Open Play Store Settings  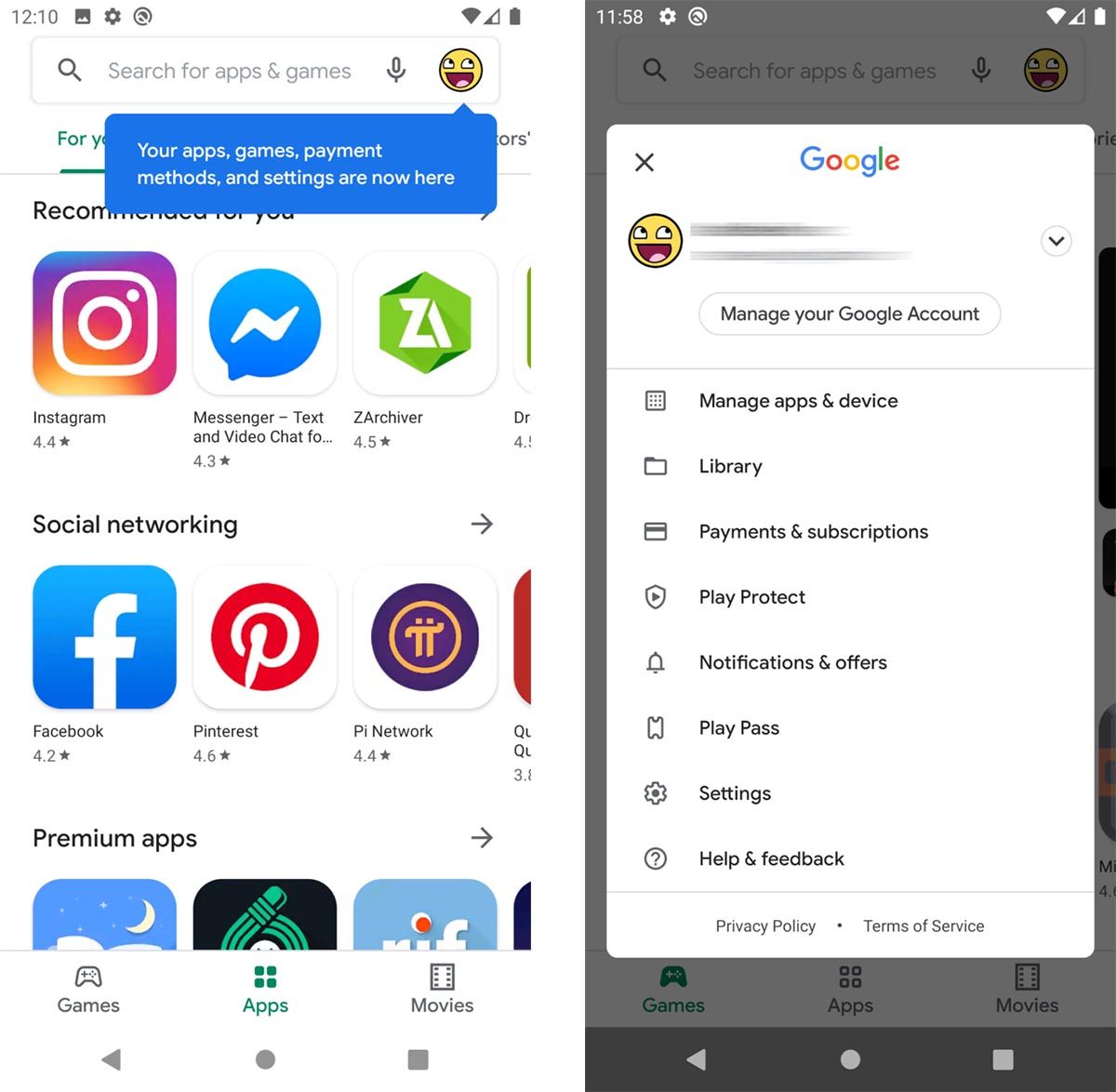coord(735,793)
